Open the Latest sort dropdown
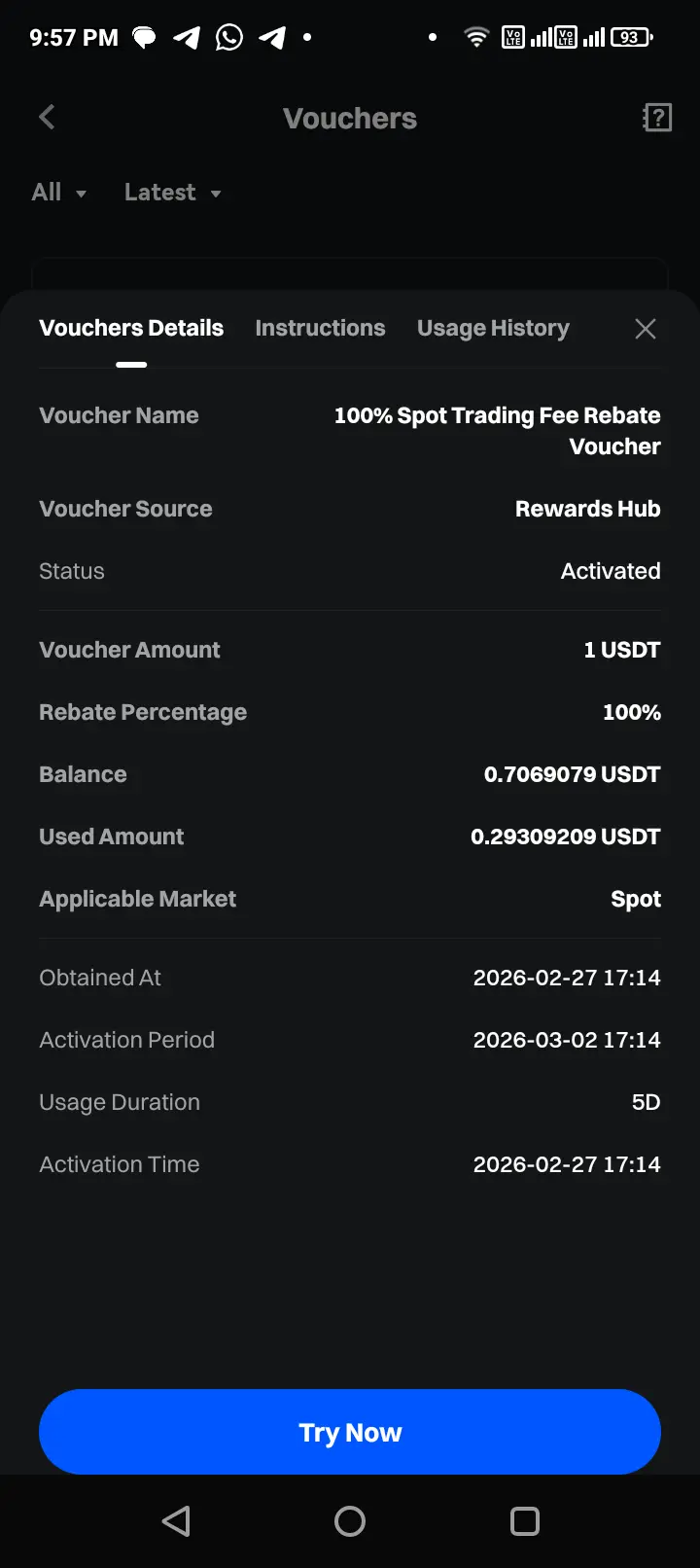This screenshot has height=1568, width=700. coord(172,193)
